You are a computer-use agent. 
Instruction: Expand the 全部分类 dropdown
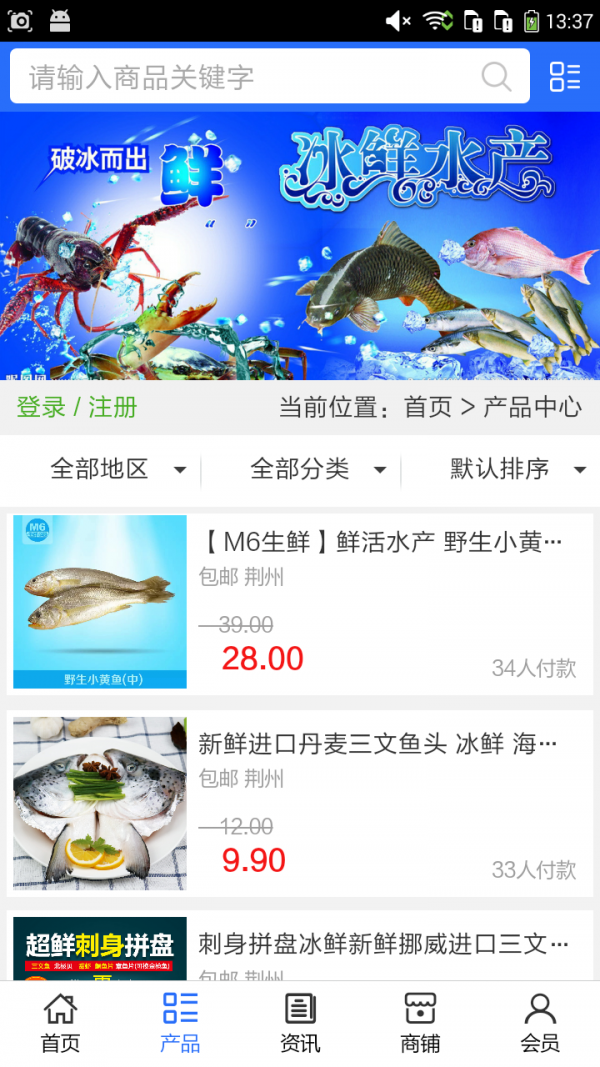tap(318, 469)
